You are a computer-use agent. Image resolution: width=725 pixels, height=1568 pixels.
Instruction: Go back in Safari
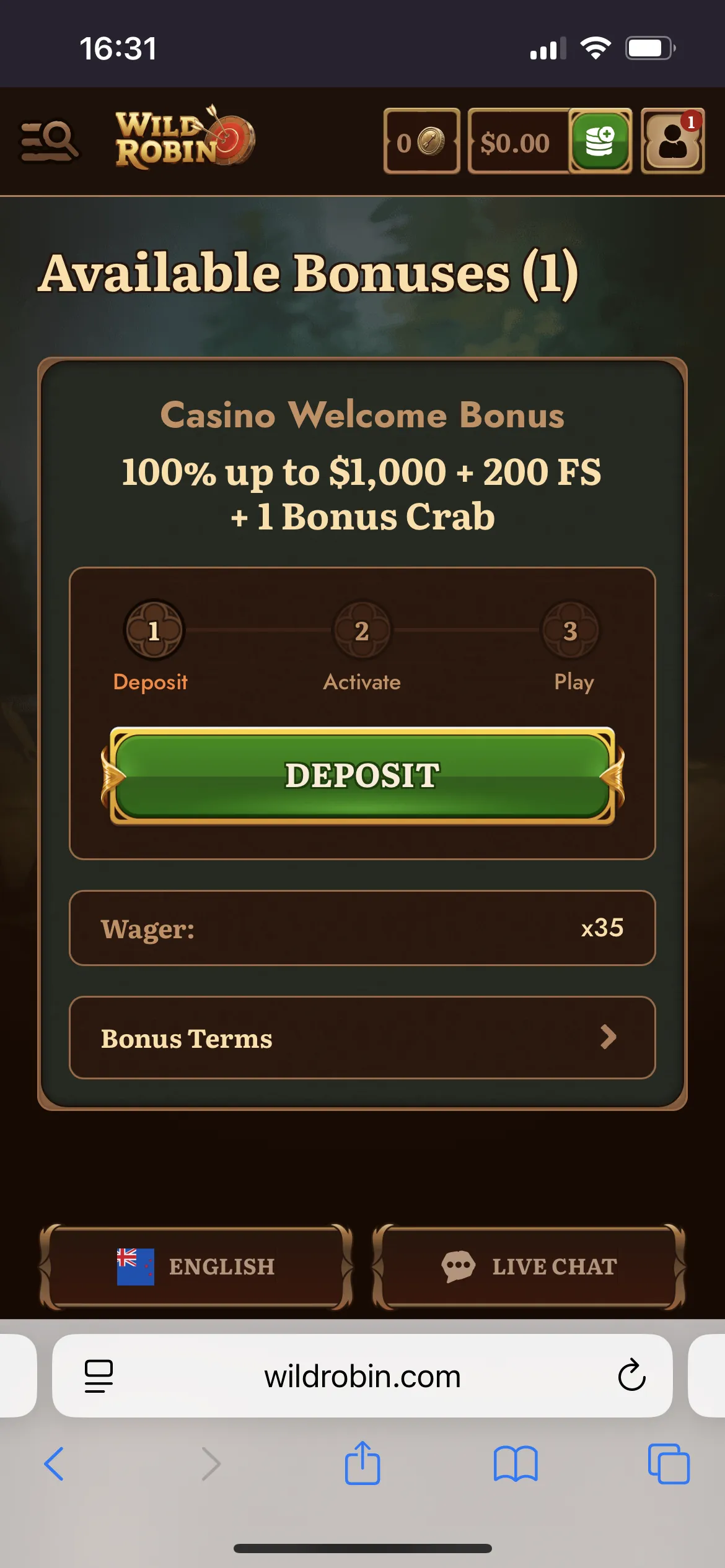[54, 1464]
